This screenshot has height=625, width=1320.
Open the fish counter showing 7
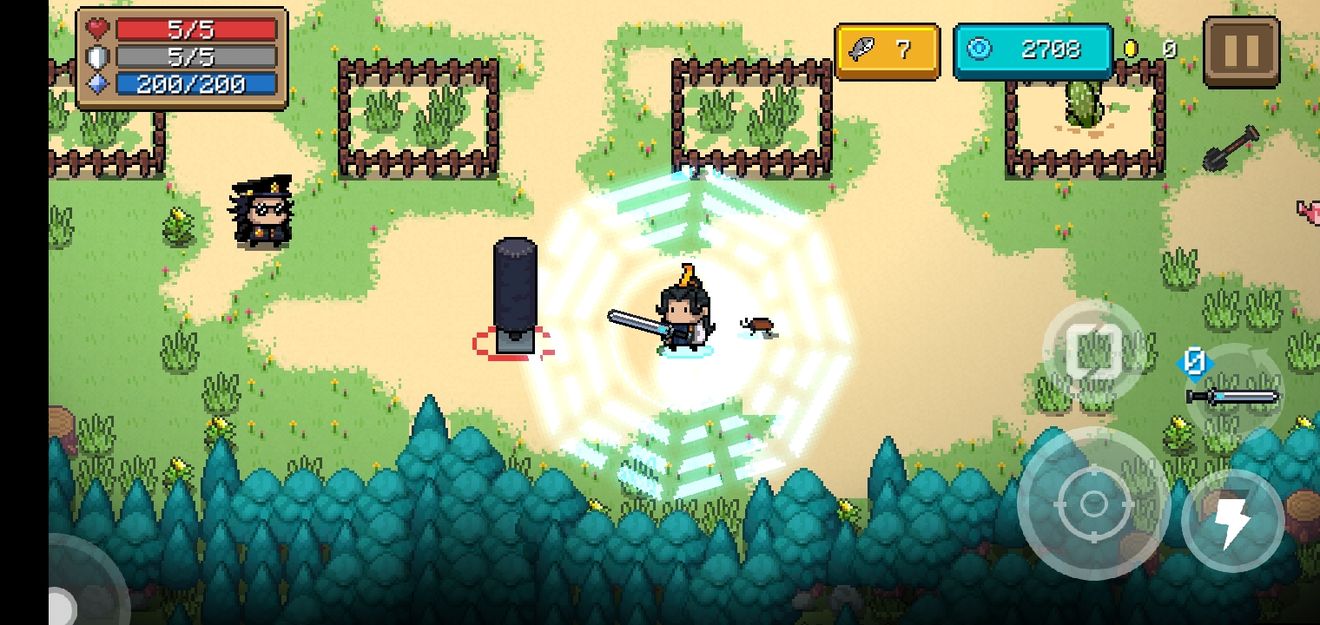tap(887, 51)
